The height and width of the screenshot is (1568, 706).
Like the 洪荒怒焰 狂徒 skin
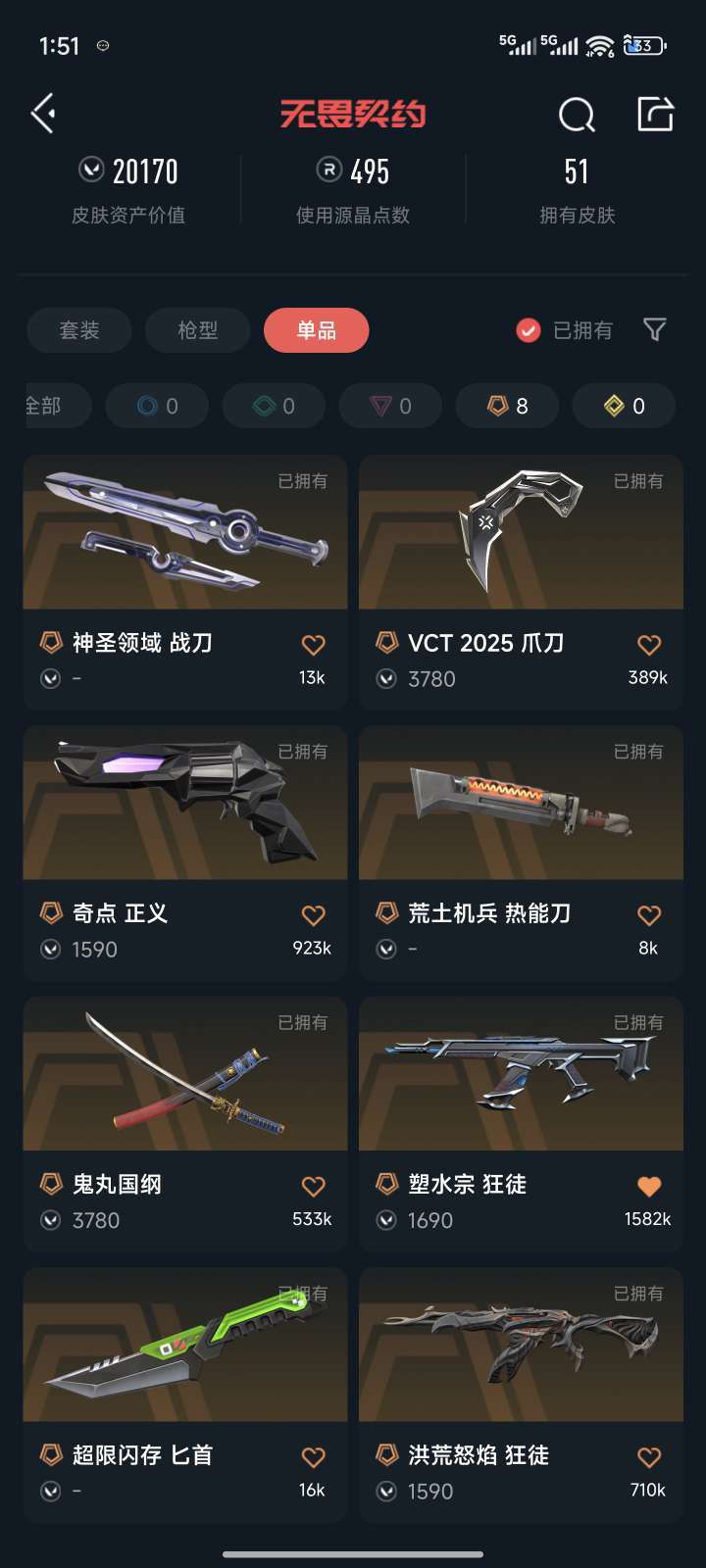click(x=649, y=1456)
